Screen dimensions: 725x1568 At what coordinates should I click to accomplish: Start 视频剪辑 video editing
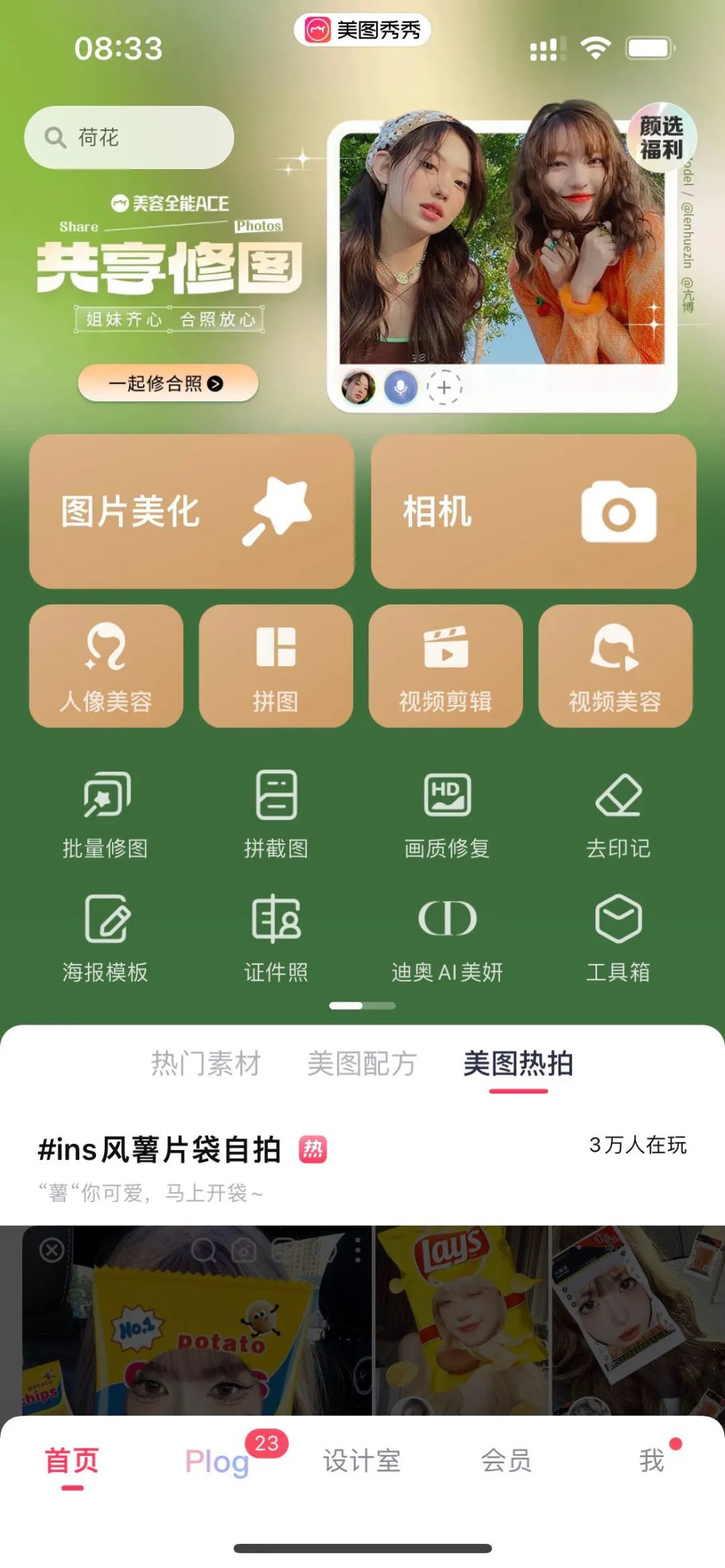coord(446,666)
